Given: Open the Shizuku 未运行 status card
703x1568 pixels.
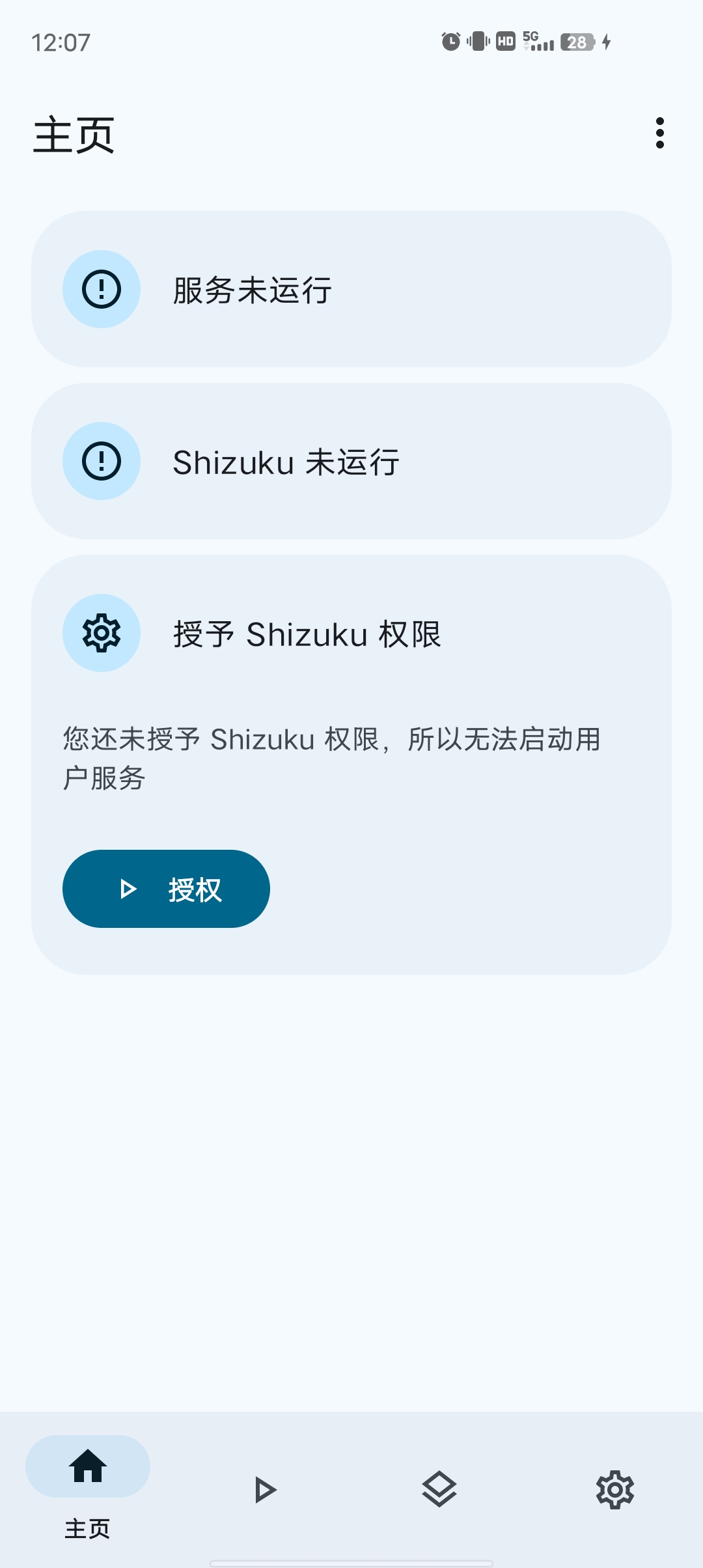Looking at the screenshot, I should pos(351,461).
